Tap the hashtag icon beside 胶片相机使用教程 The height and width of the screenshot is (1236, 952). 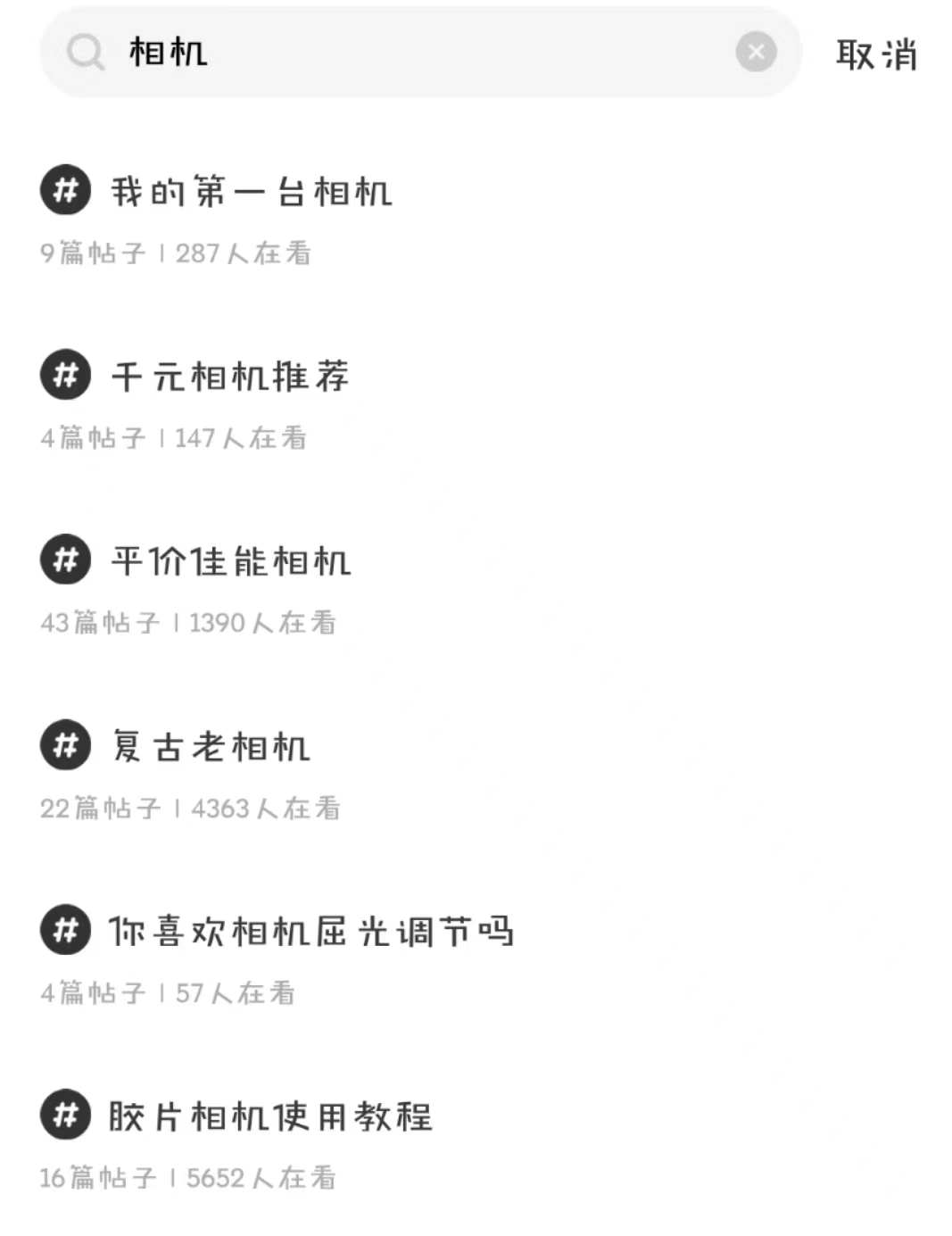click(64, 1116)
